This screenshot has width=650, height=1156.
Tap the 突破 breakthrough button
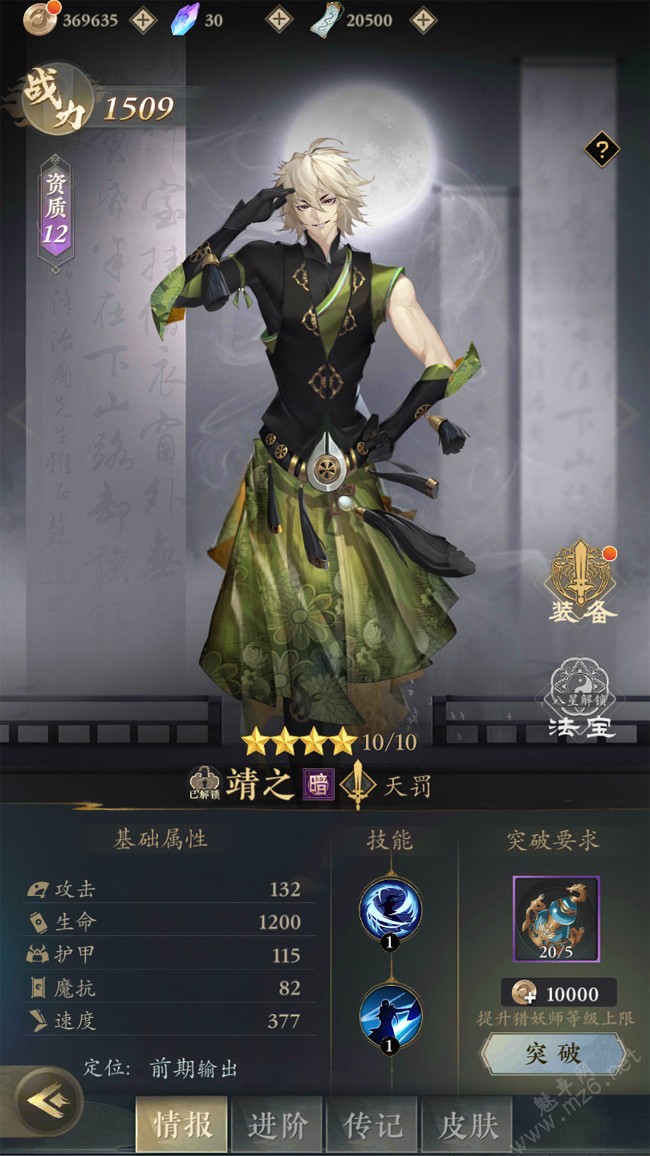553,1054
